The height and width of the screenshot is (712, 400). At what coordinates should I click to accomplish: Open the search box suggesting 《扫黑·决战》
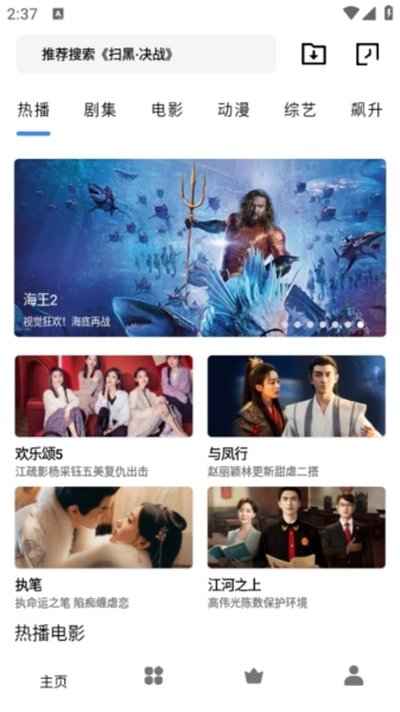pyautogui.click(x=146, y=54)
